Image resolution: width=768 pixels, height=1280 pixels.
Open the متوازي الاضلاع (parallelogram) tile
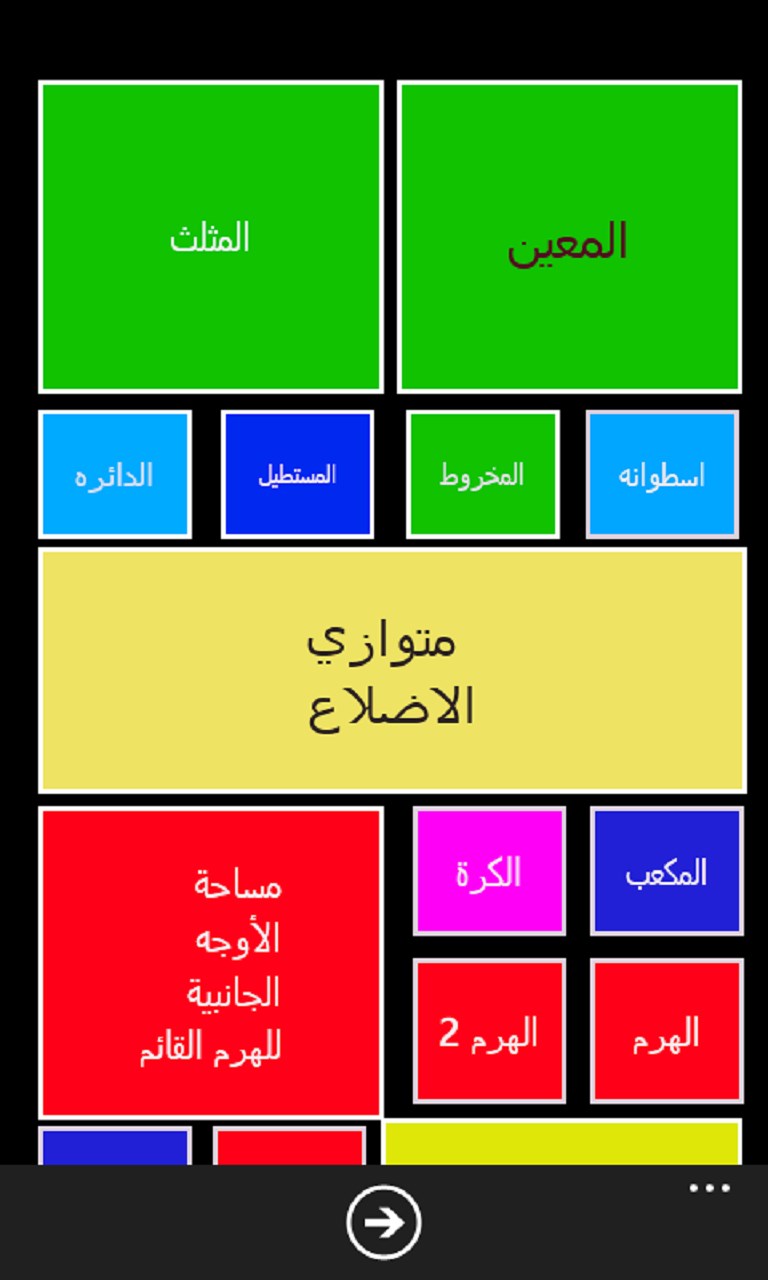392,670
